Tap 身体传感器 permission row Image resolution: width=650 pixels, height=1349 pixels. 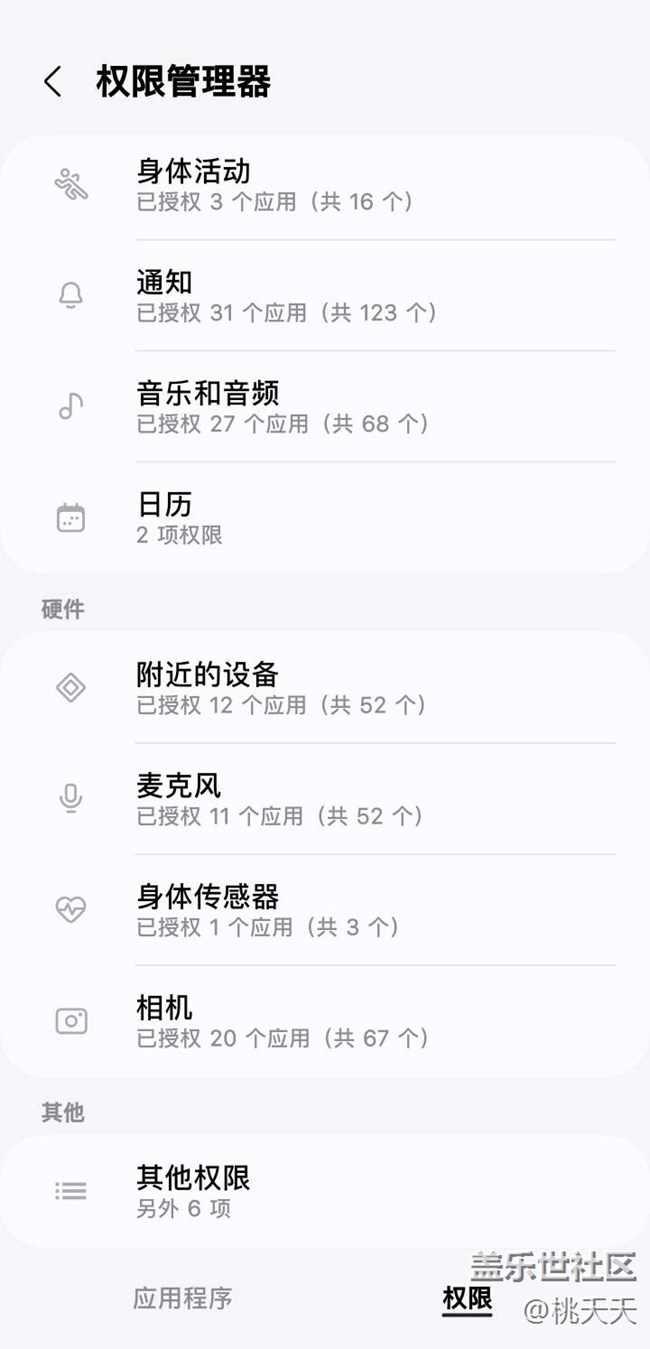(325, 910)
